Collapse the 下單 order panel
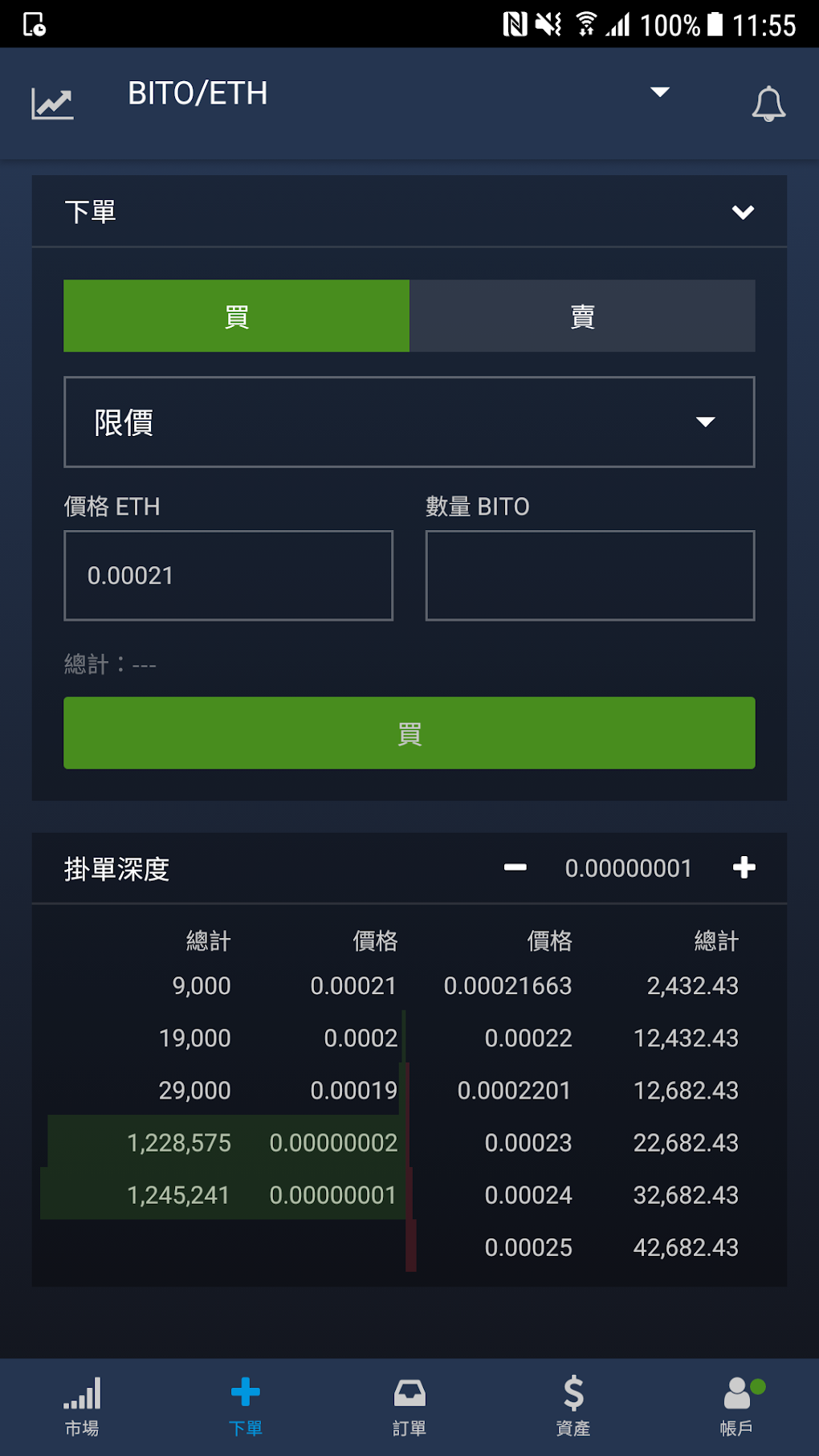 tap(743, 212)
